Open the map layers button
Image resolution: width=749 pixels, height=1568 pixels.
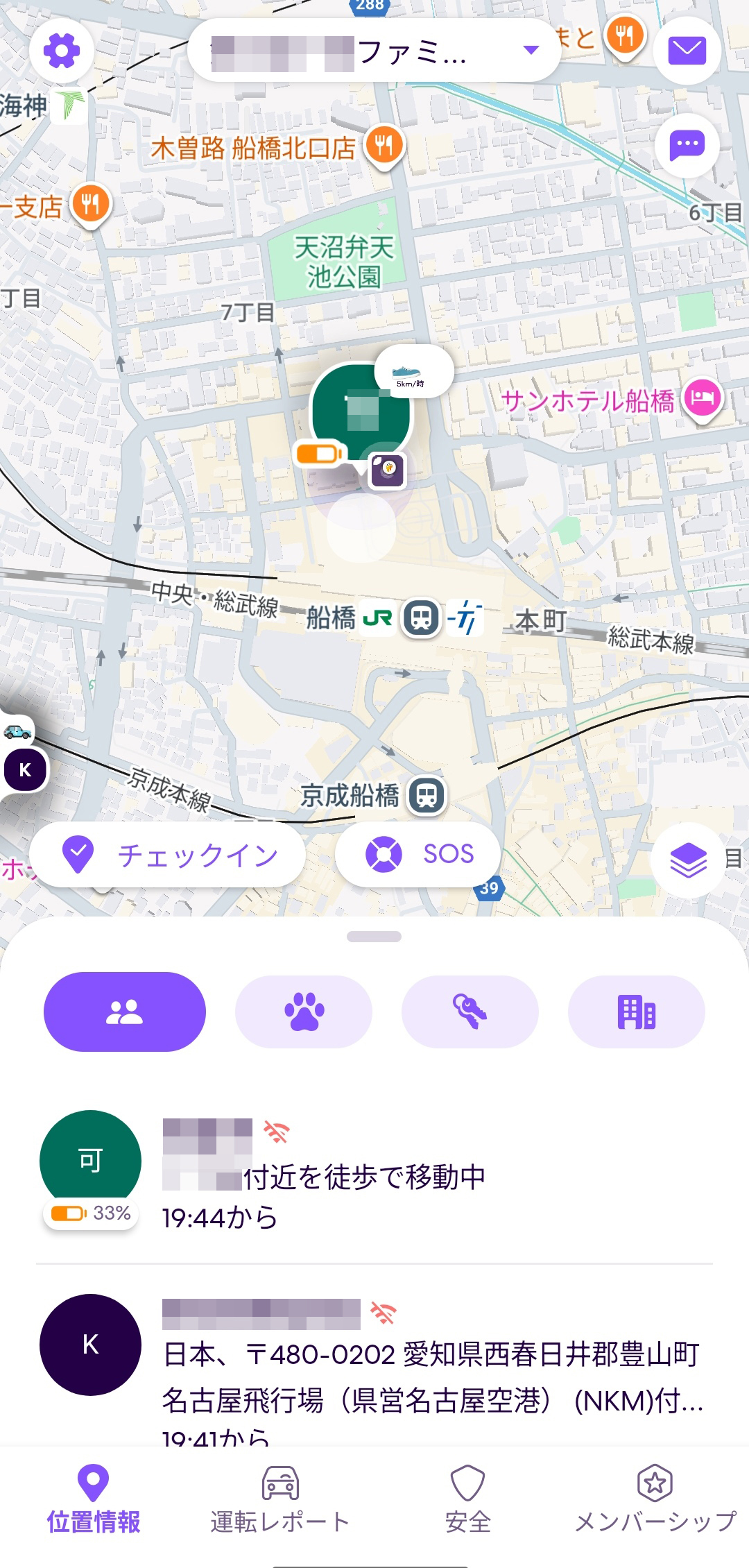[688, 860]
